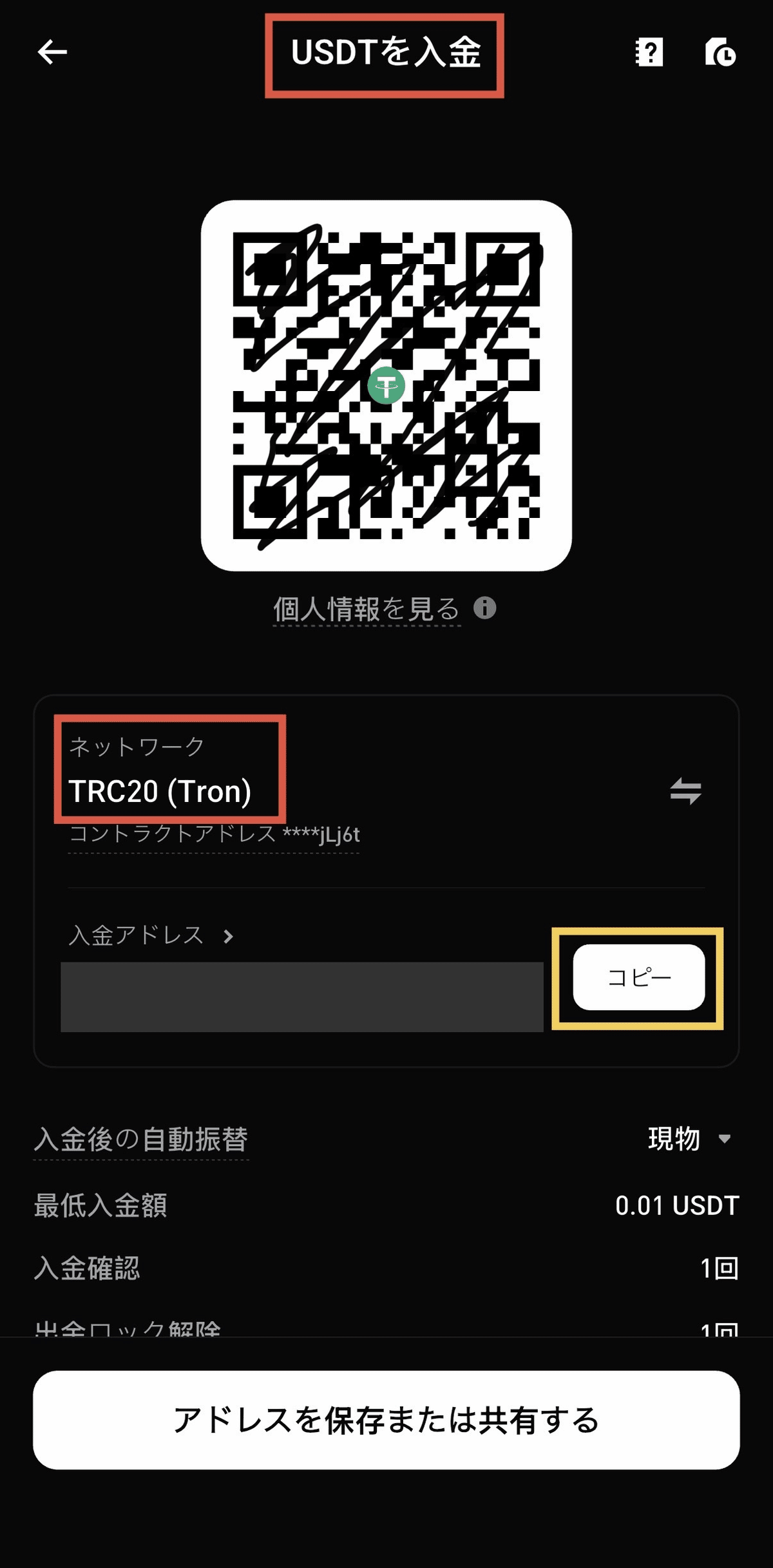Viewport: 773px width, 1568px height.
Task: Open the TRC20 (Tron) network selector
Action: pyautogui.click(x=161, y=791)
